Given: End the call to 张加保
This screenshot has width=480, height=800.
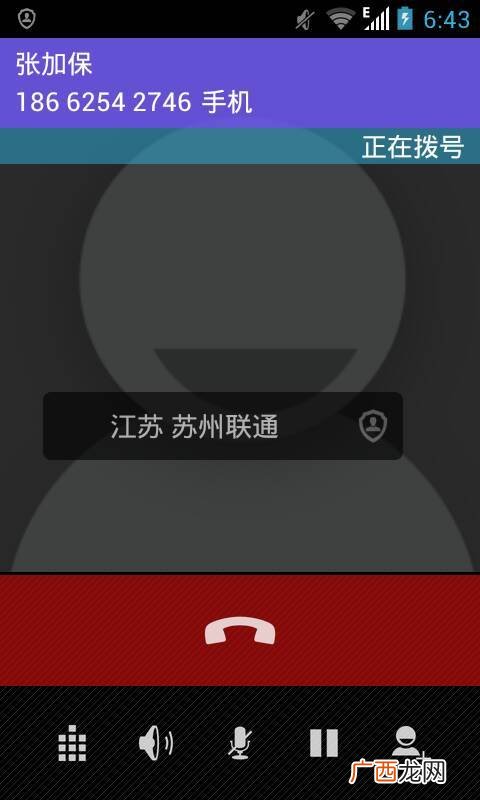Looking at the screenshot, I should click(240, 631).
